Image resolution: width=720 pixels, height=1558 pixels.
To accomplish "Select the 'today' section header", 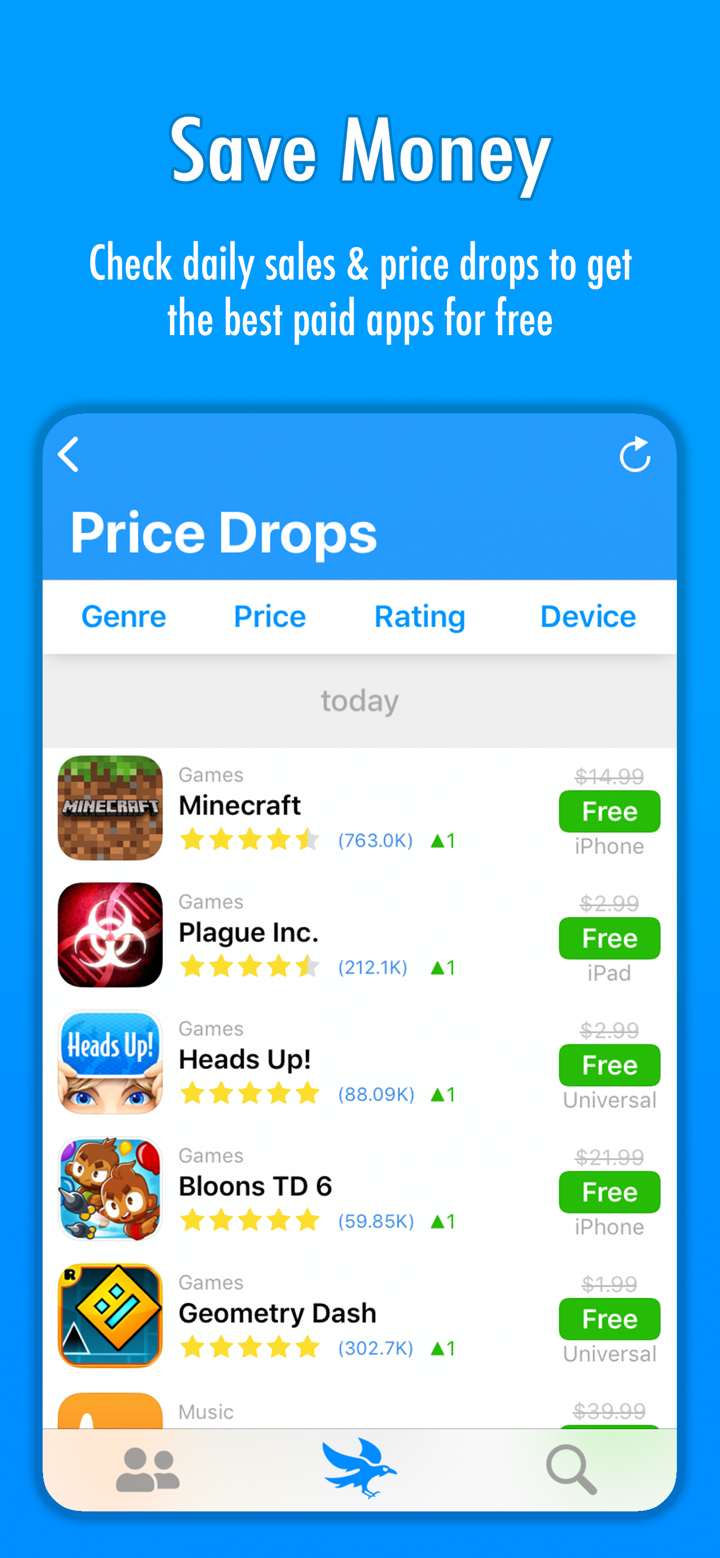I will [359, 700].
